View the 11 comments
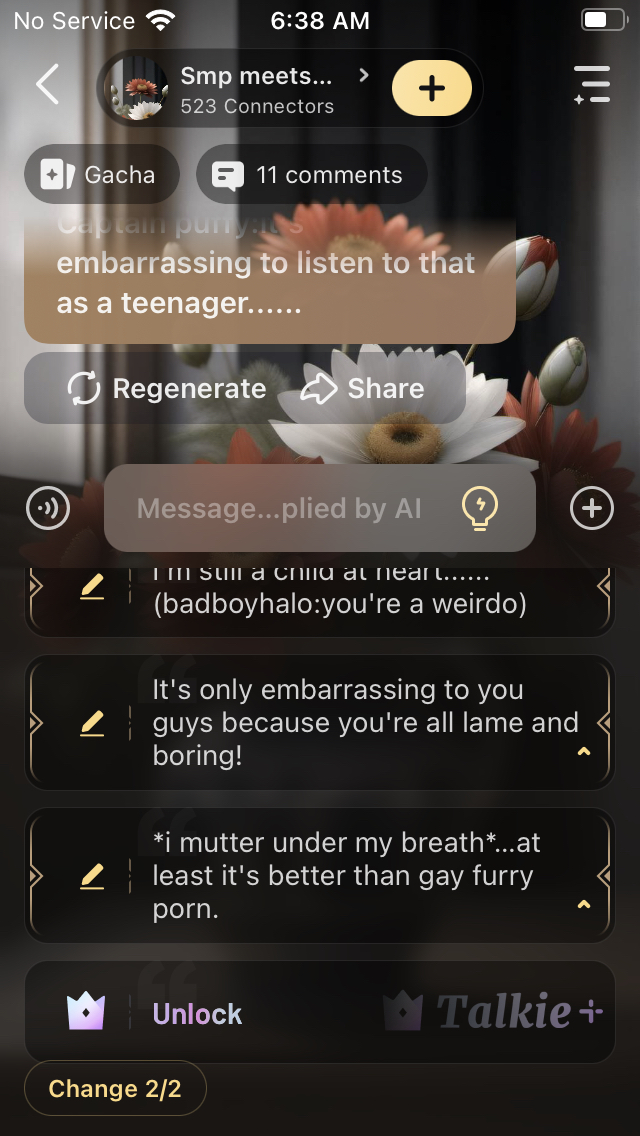Image resolution: width=640 pixels, height=1136 pixels. click(310, 175)
